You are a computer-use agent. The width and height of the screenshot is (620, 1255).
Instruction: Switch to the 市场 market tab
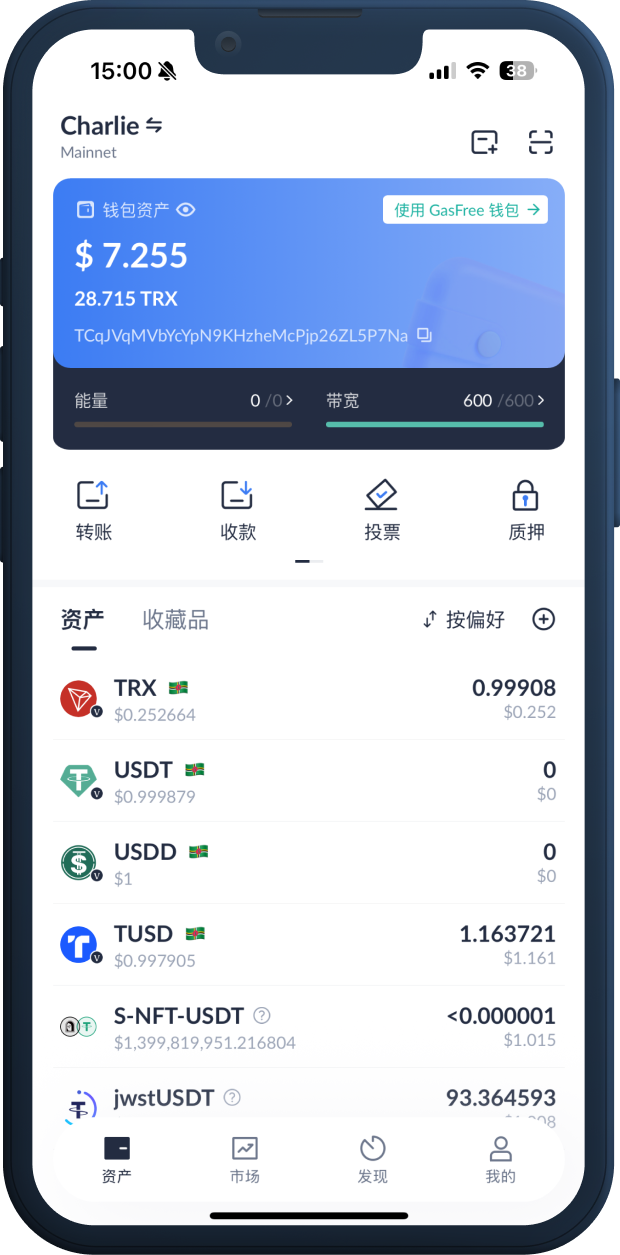pyautogui.click(x=245, y=1160)
